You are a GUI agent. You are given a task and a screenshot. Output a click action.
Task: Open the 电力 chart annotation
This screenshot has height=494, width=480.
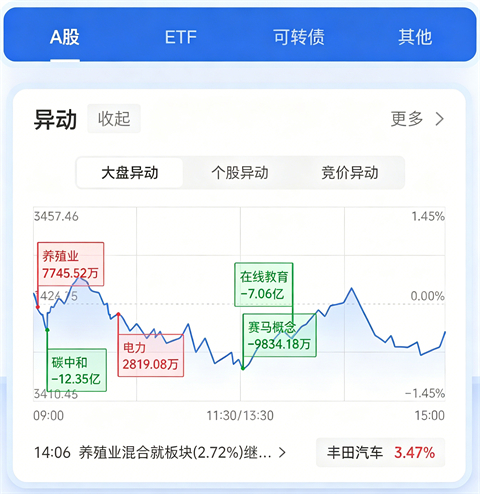[151, 355]
